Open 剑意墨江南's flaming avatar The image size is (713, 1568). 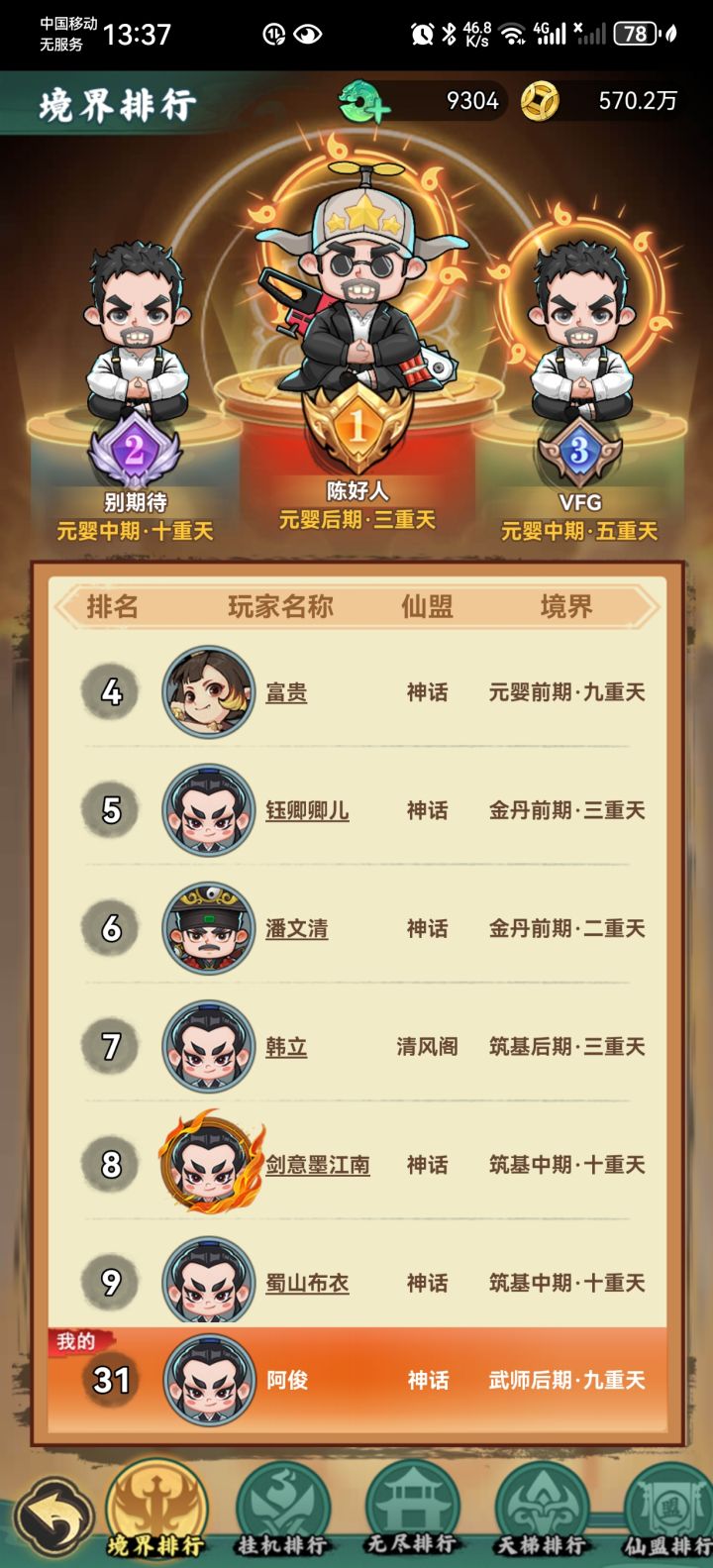point(208,1166)
